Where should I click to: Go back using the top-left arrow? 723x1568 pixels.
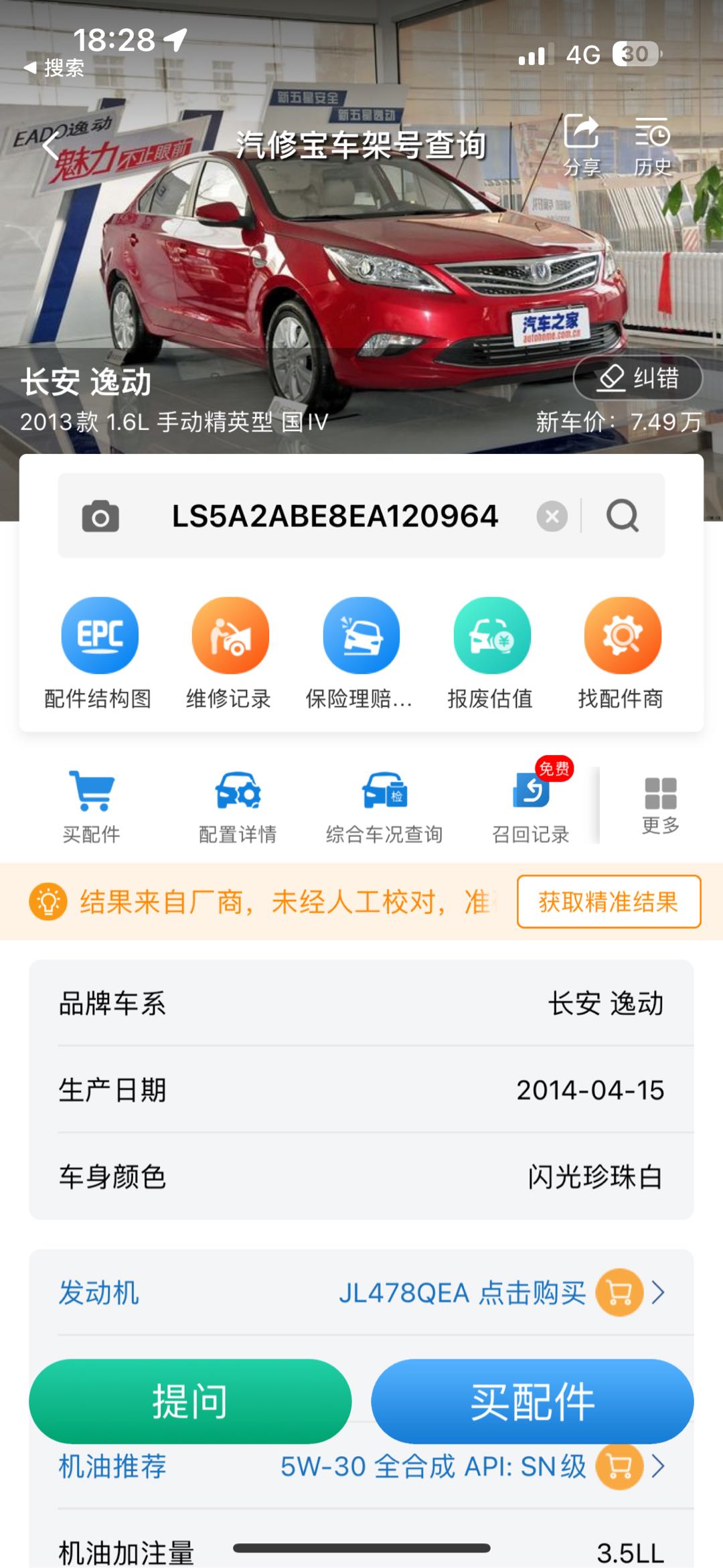(52, 145)
